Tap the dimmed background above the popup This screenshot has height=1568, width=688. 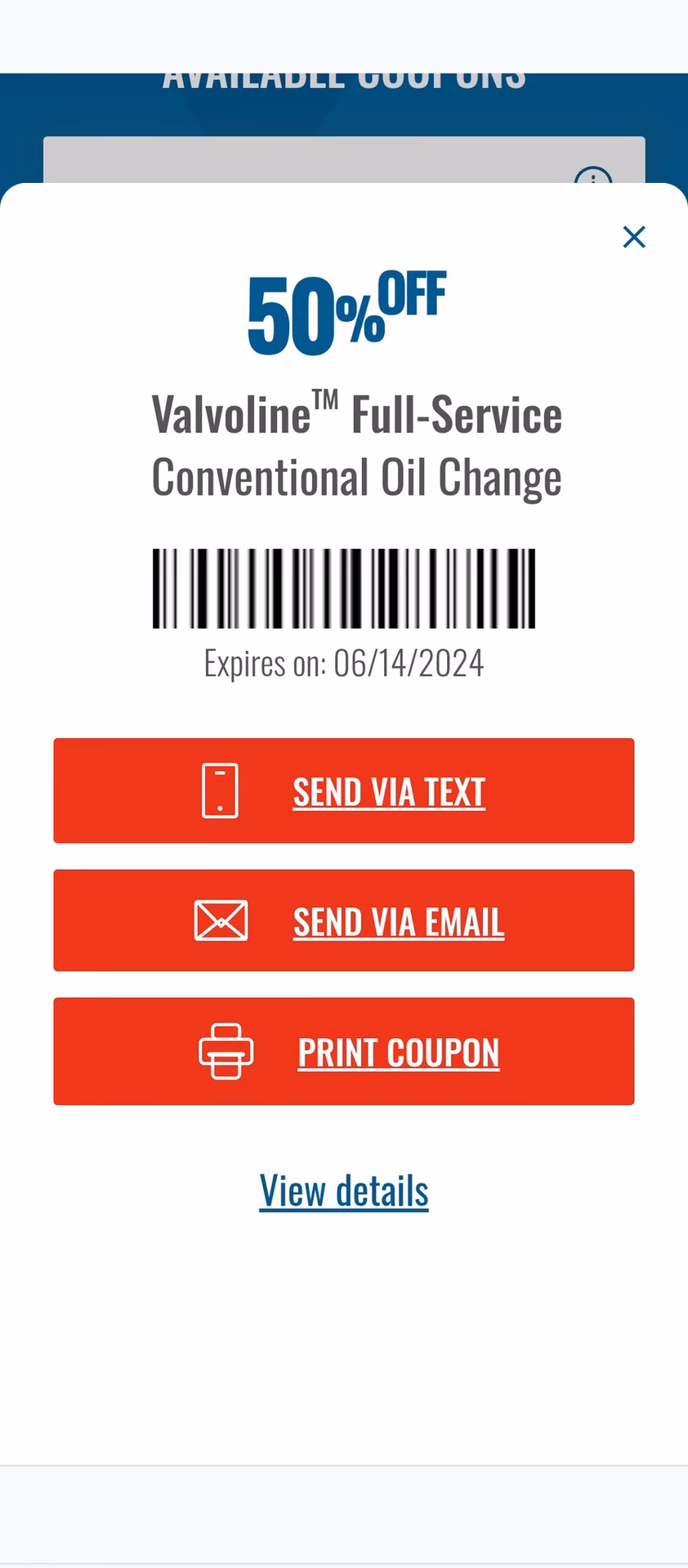[x=344, y=106]
